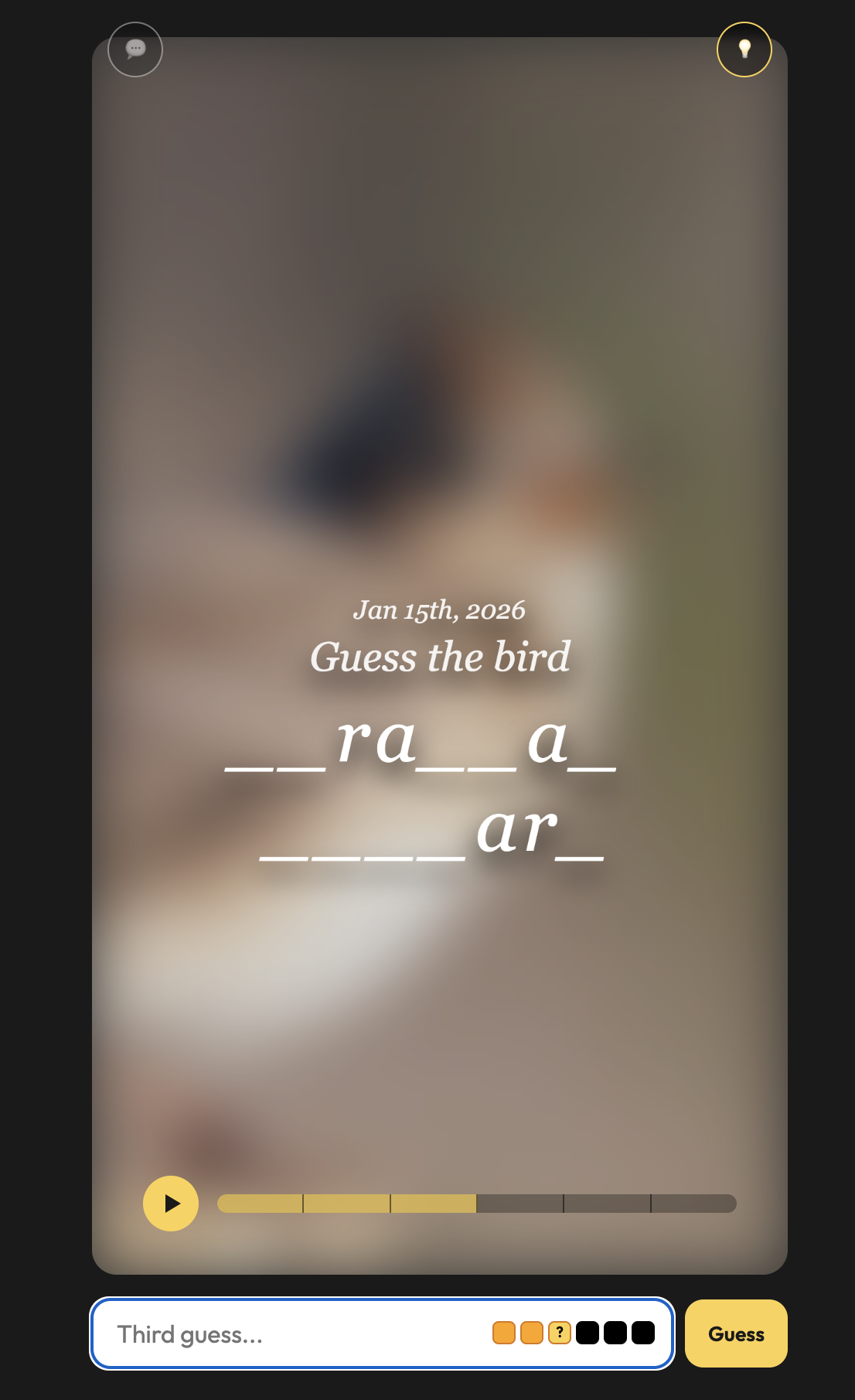Play the bird audio clip

click(171, 1203)
